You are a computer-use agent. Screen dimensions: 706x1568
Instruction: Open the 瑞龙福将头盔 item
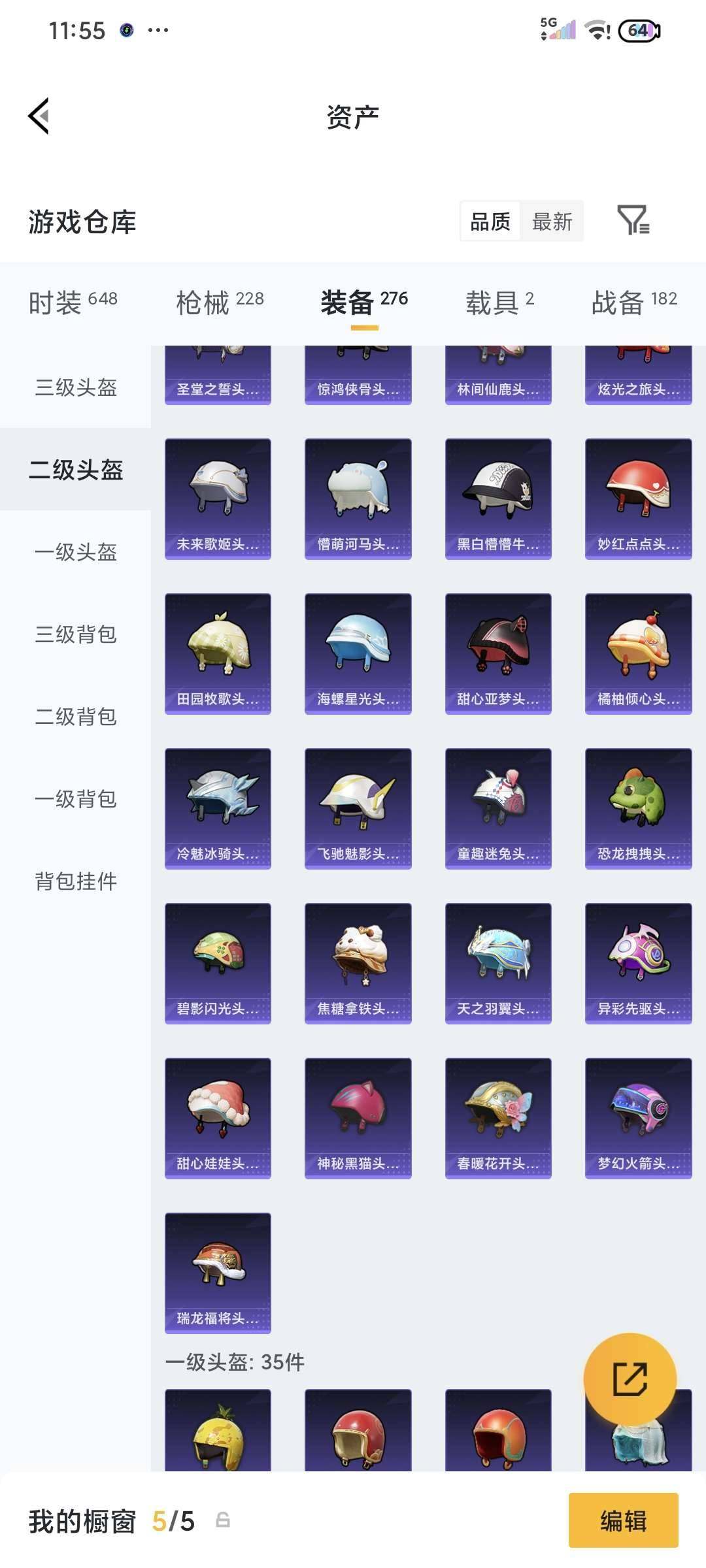tap(218, 1273)
